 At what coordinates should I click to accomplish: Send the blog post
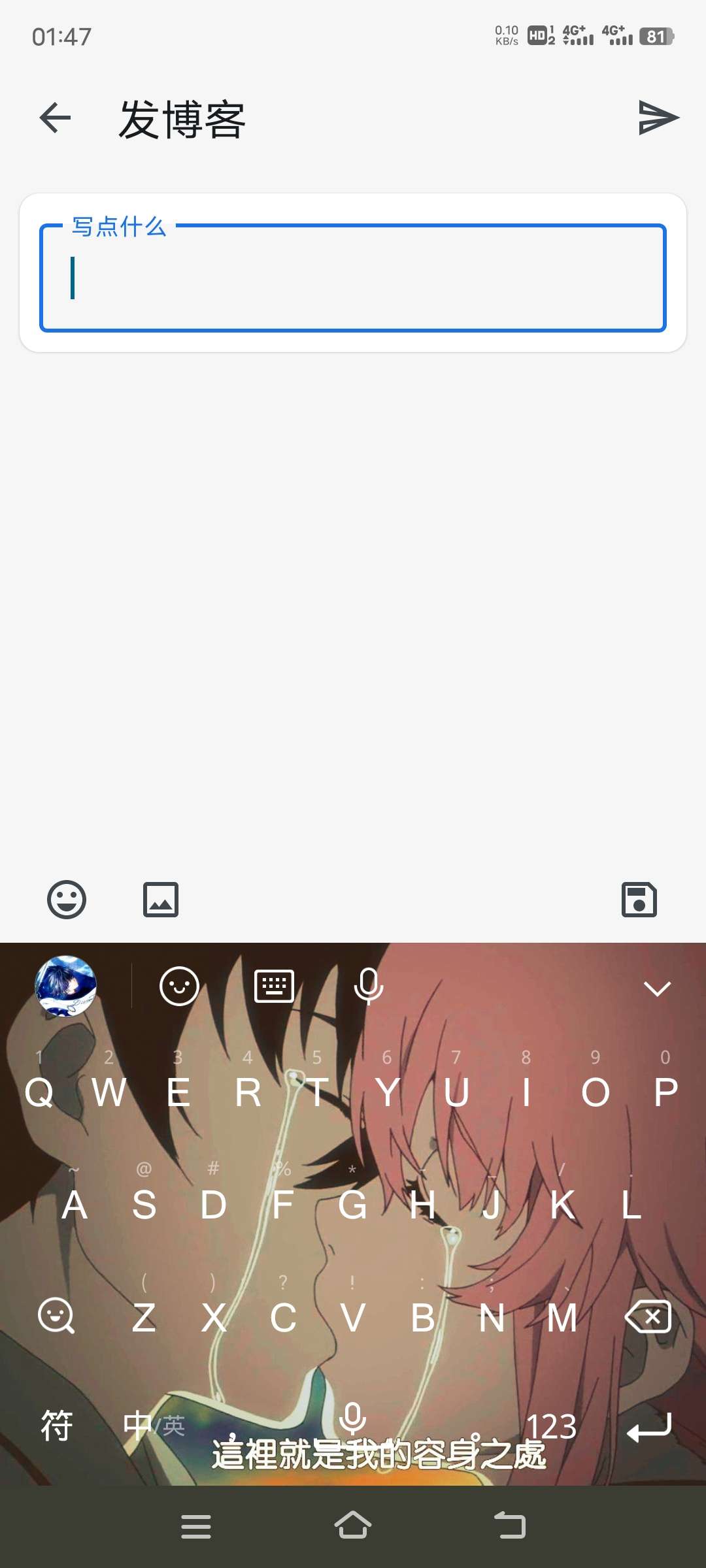coord(658,118)
